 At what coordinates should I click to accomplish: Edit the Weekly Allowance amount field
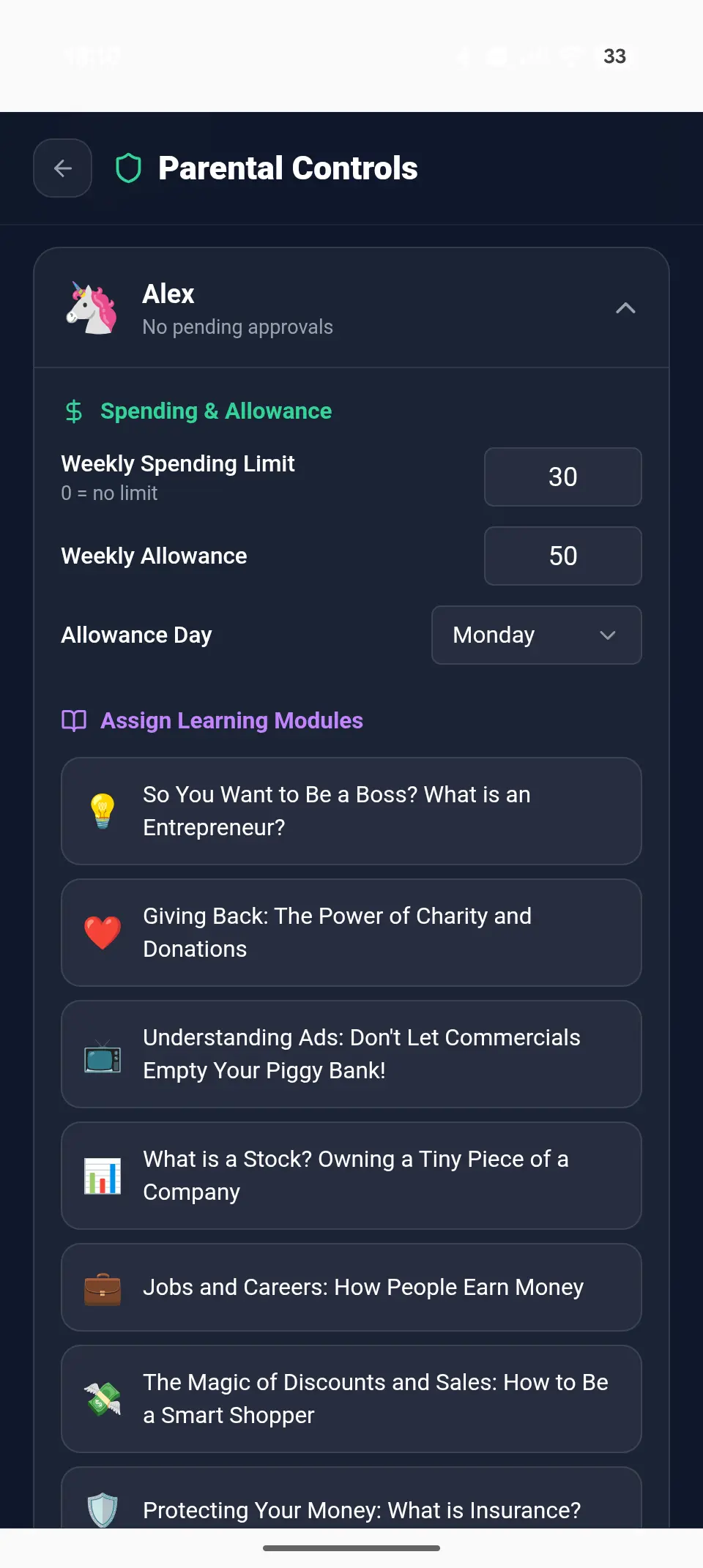pyautogui.click(x=562, y=556)
